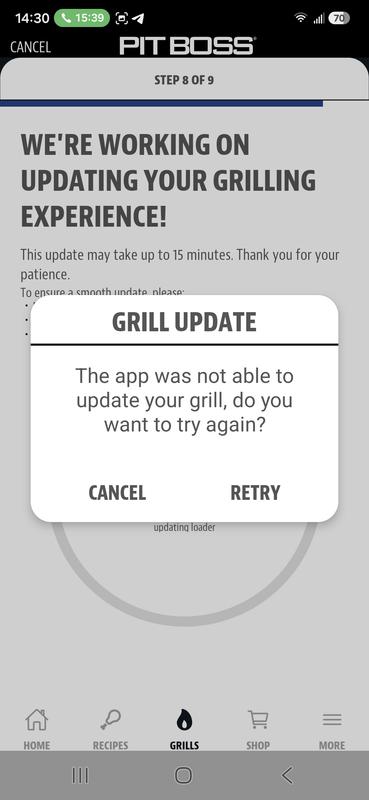Go to the Shop tab
The width and height of the screenshot is (369, 800).
258,730
